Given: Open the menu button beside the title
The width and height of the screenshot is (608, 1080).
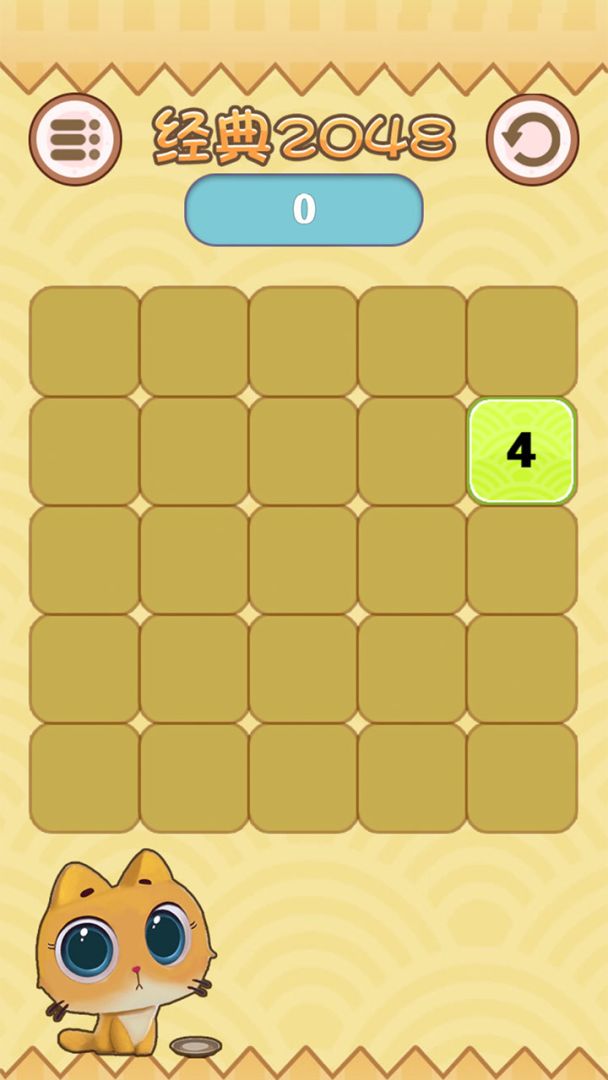Looking at the screenshot, I should (75, 139).
